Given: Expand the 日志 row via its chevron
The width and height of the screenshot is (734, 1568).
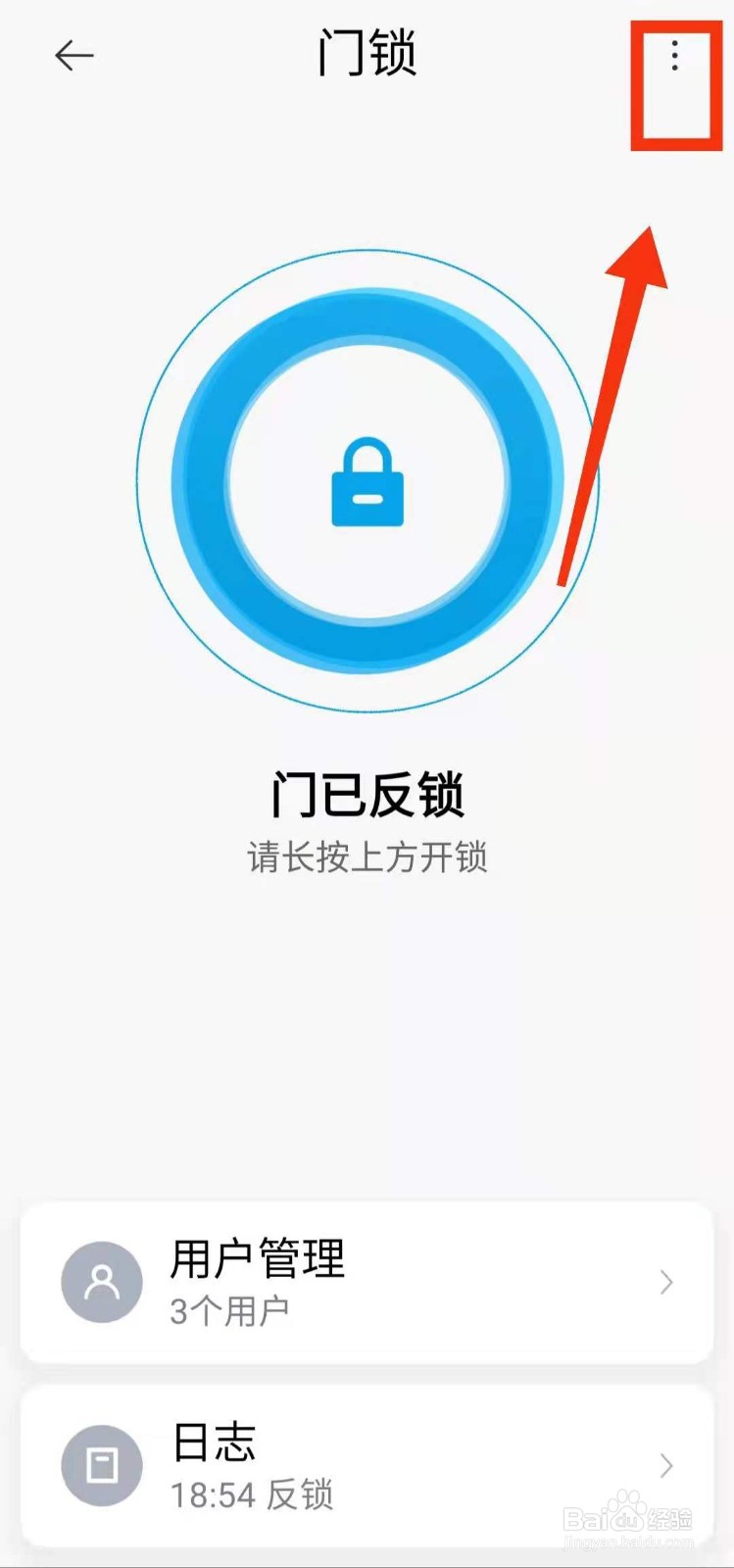Looking at the screenshot, I should [666, 1465].
